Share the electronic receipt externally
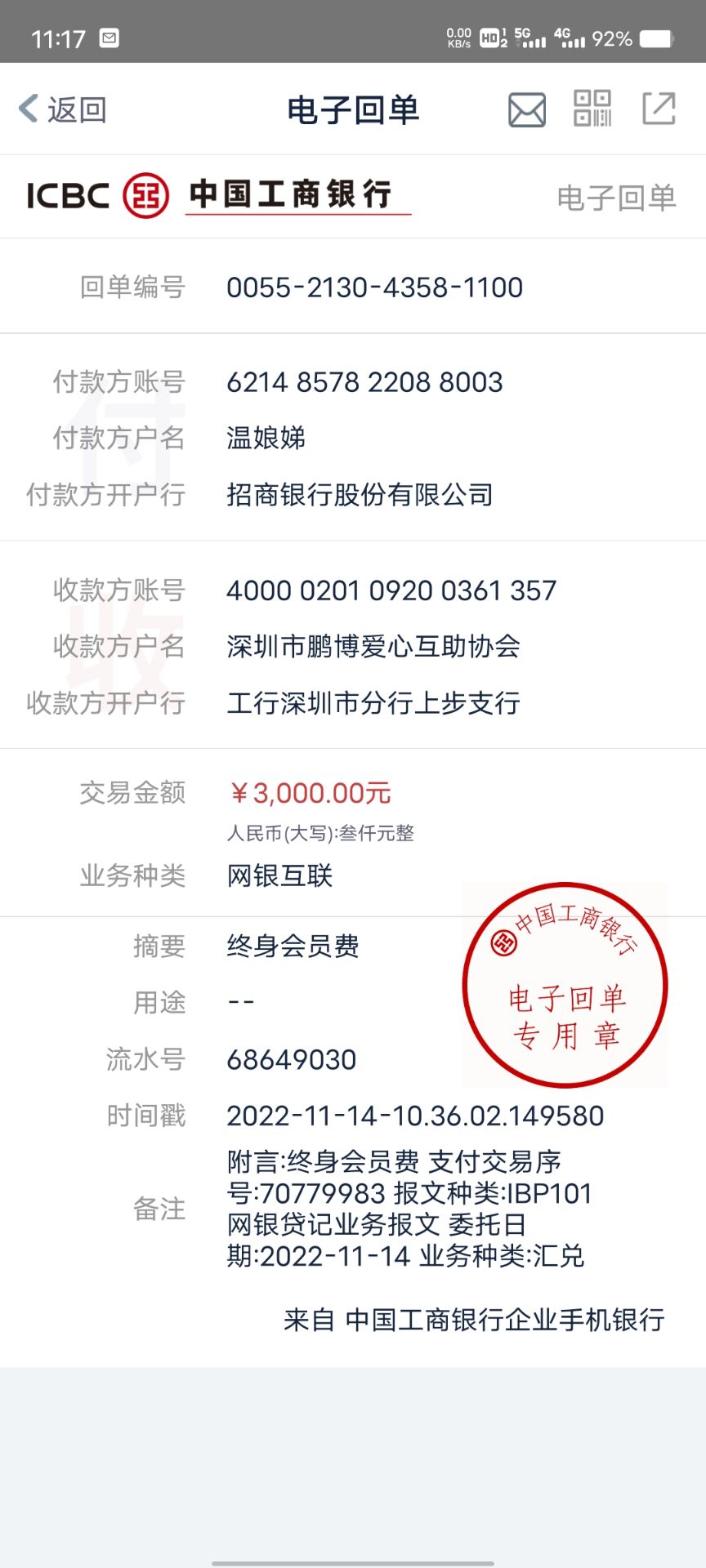Viewport: 706px width, 1568px height. (x=659, y=109)
